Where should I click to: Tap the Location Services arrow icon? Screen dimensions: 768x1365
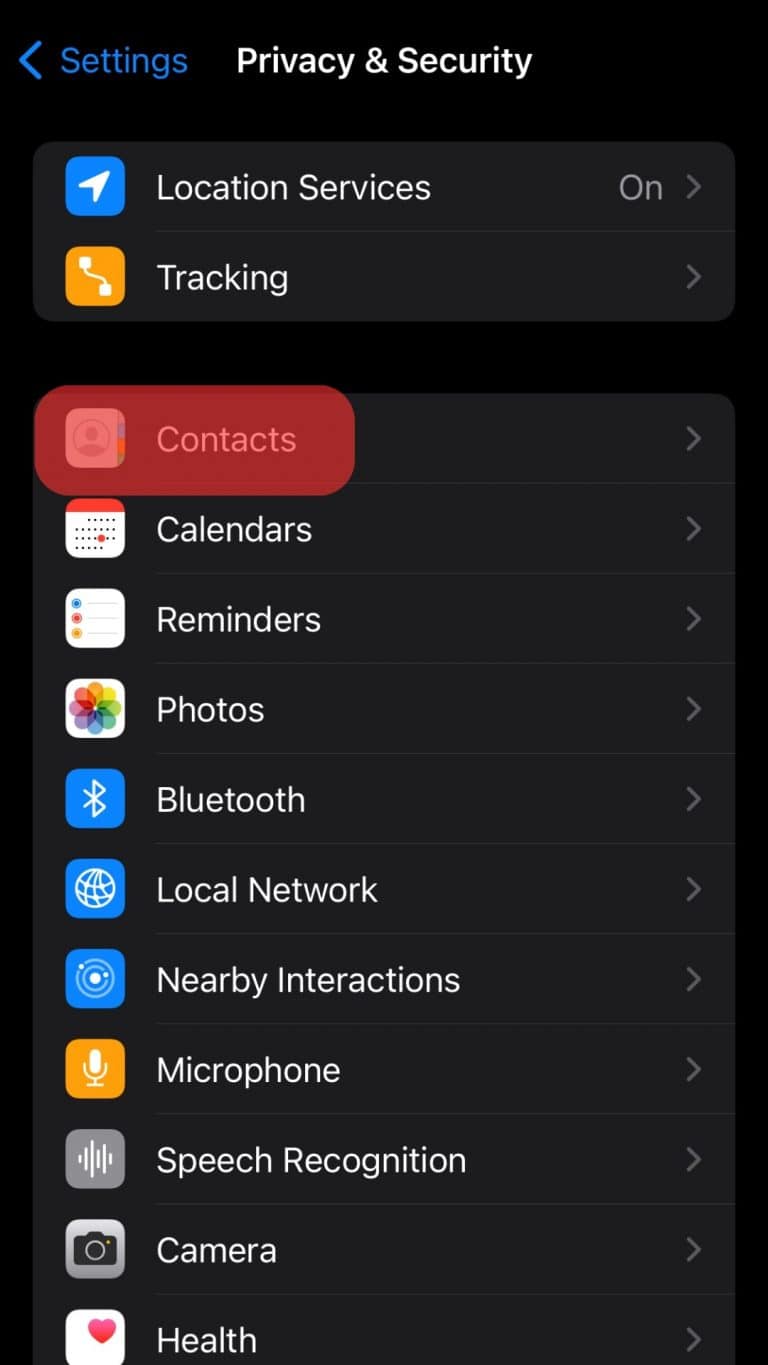pos(694,187)
